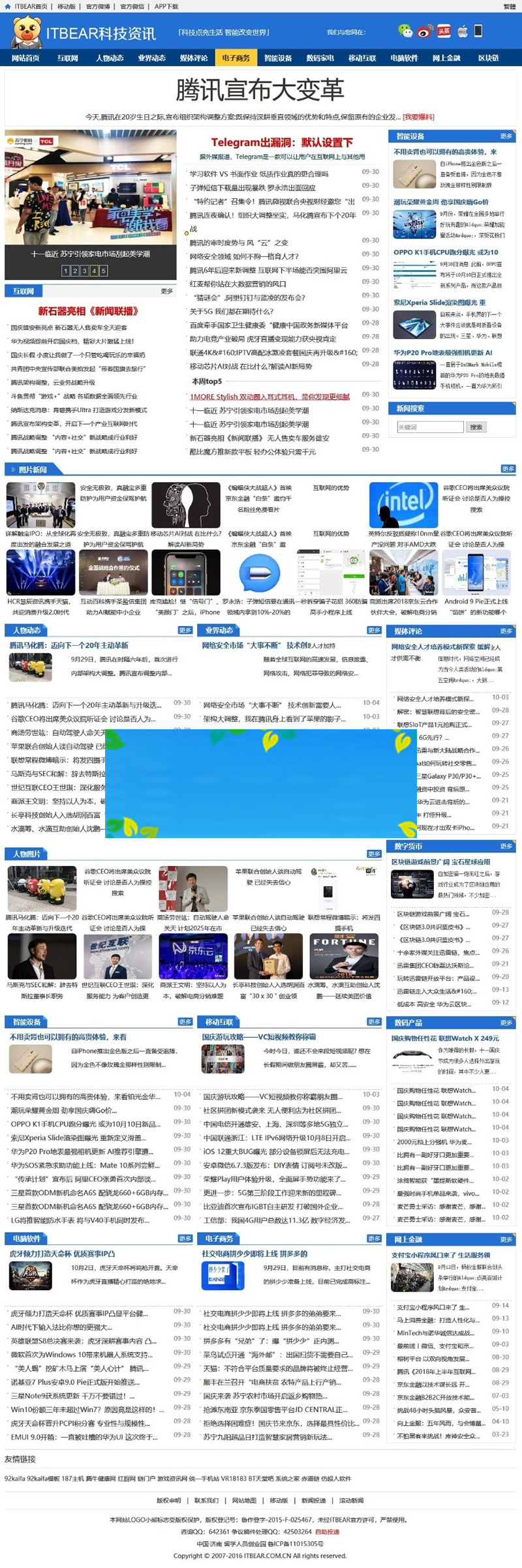This screenshot has width=522, height=1568.
Task: Tap the 搜索 button
Action: point(476,427)
